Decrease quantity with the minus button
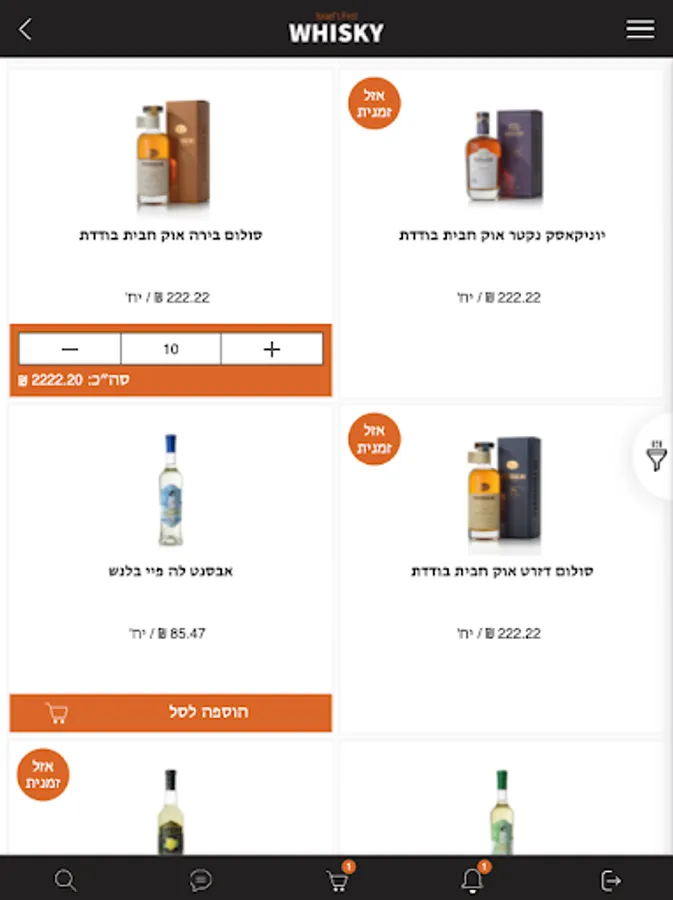This screenshot has height=900, width=673. 70,348
